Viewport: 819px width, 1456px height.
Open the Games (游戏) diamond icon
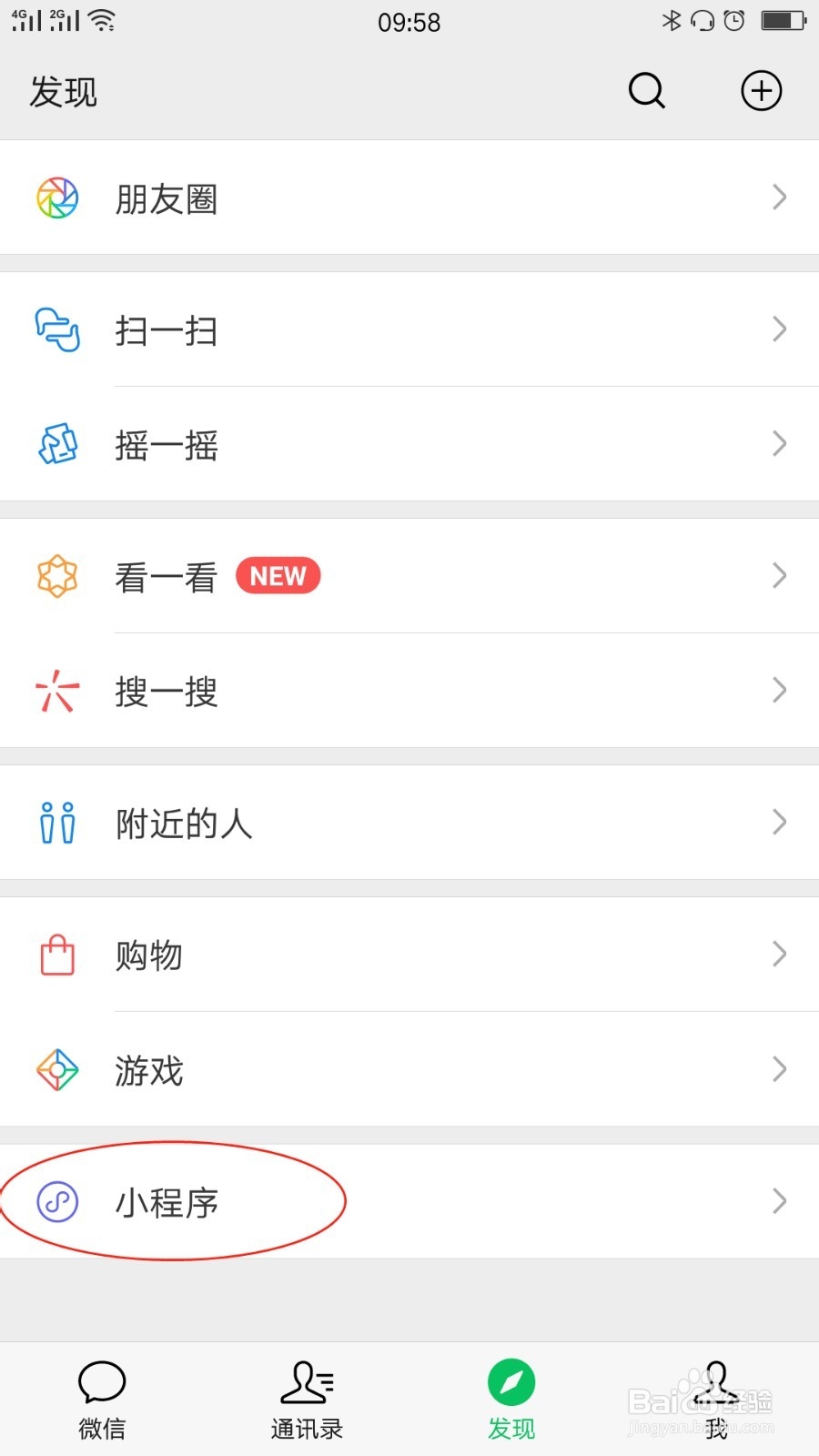pyautogui.click(x=56, y=1069)
